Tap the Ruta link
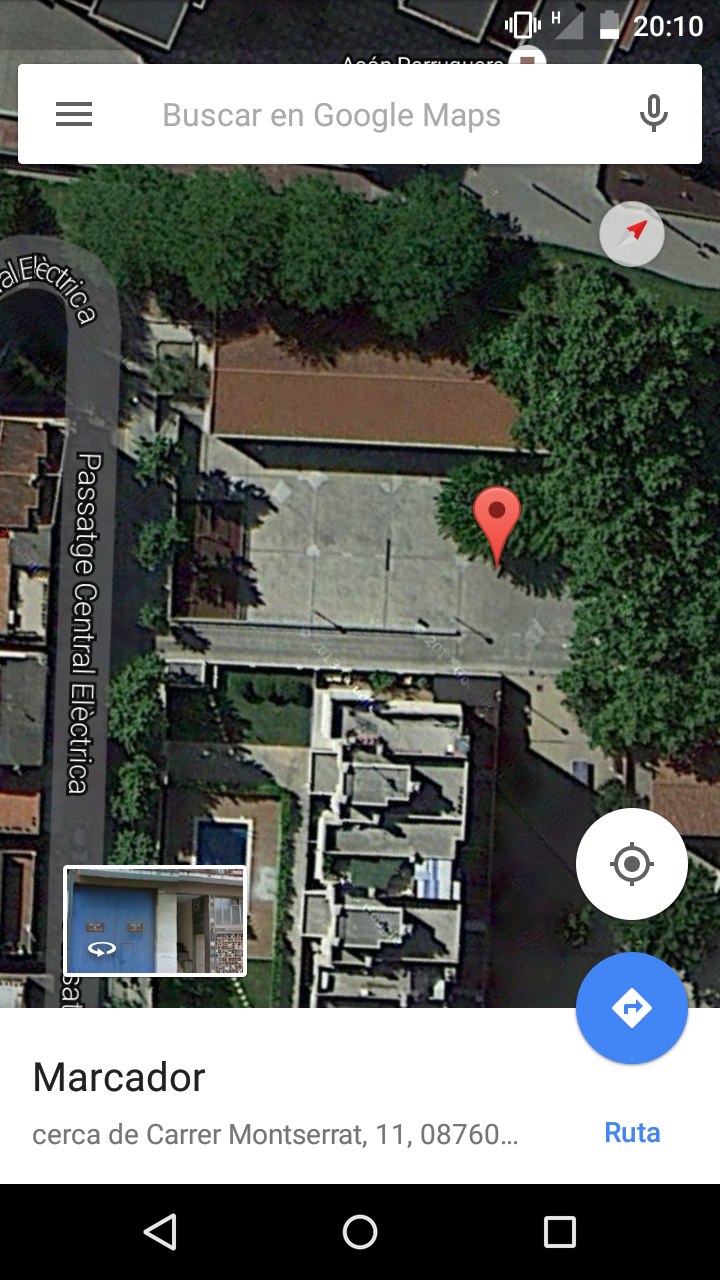This screenshot has height=1280, width=720. (632, 1132)
